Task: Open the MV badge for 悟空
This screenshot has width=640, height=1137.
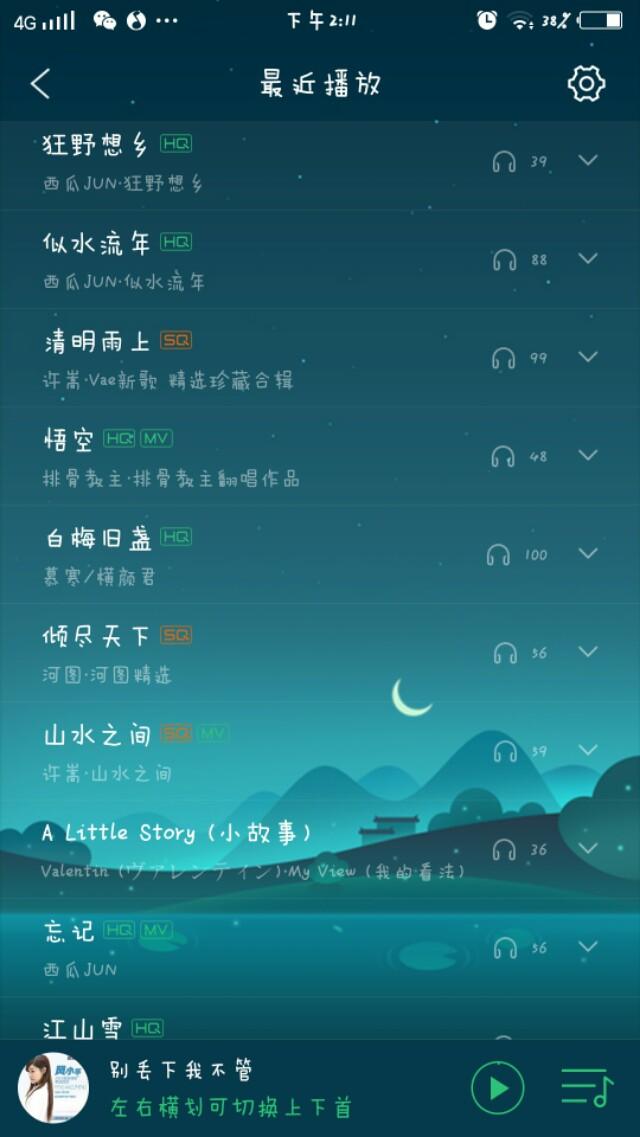Action: point(156,439)
